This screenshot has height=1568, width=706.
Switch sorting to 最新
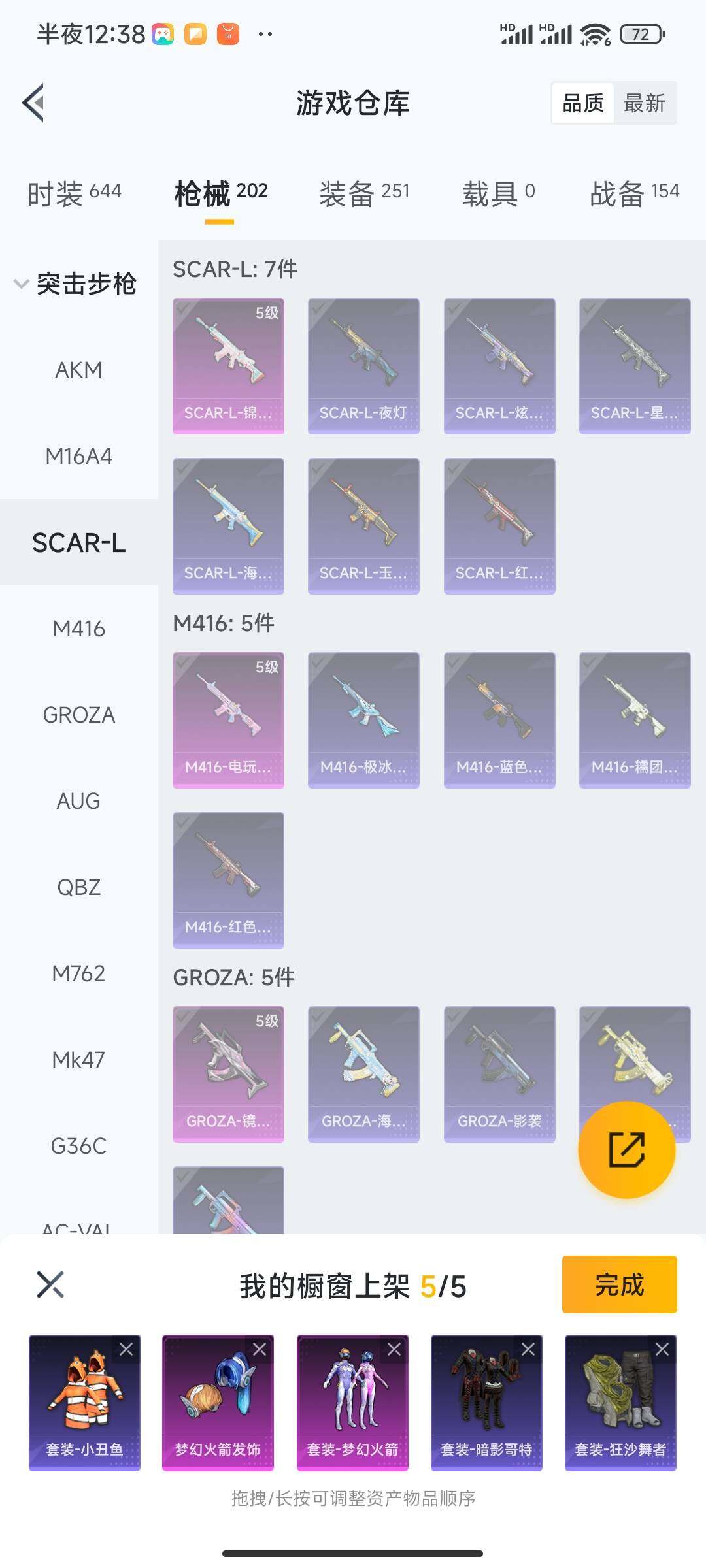(644, 103)
